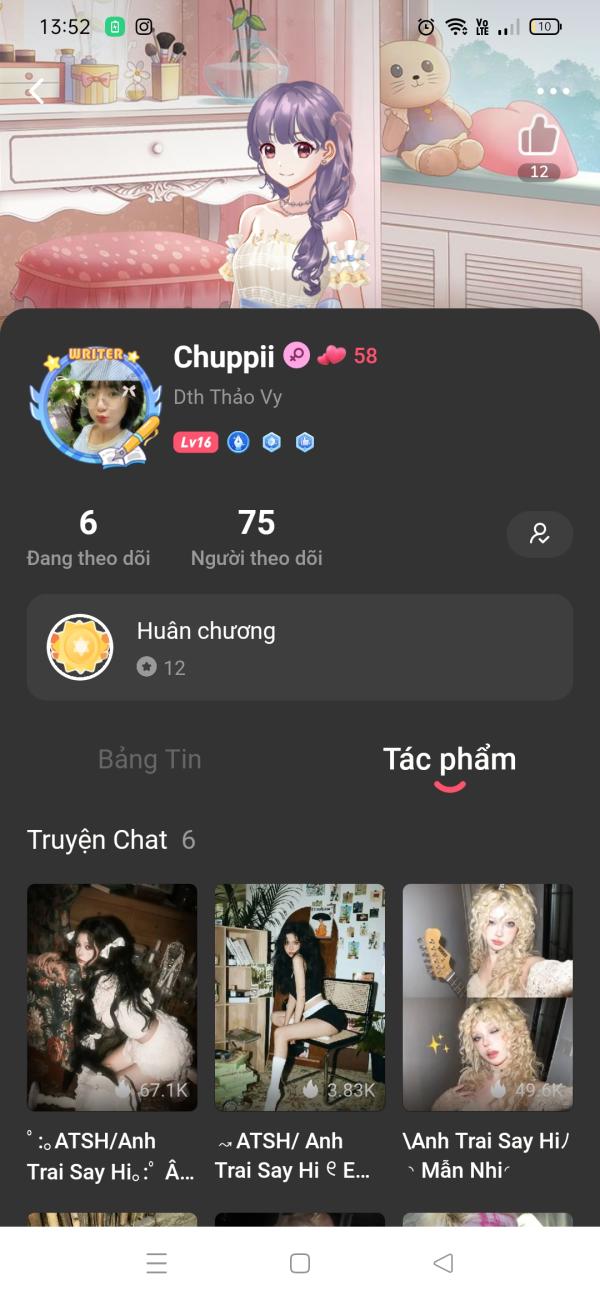The height and width of the screenshot is (1300, 600).
Task: Open the Huân chương medals card
Action: 299,647
